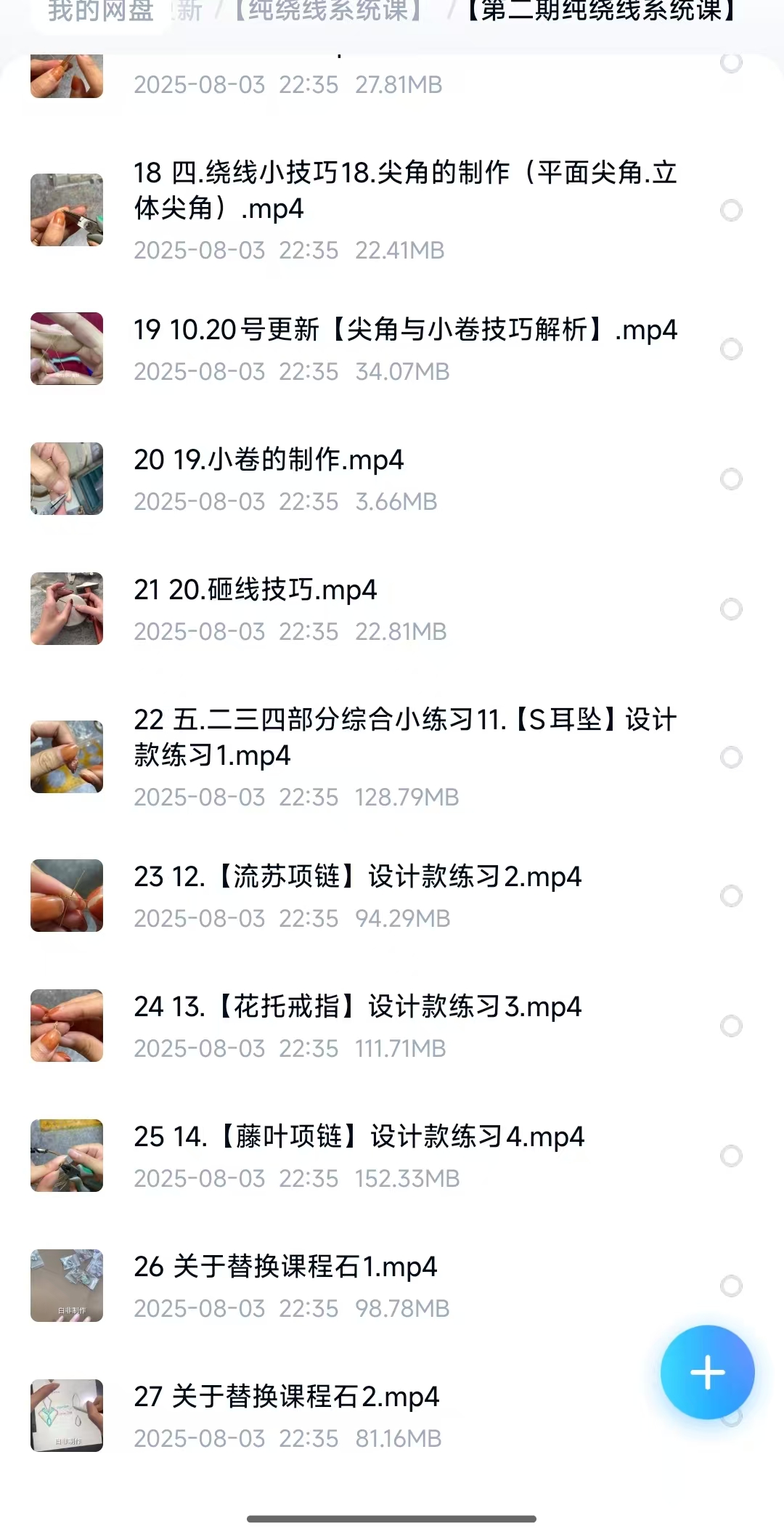
Task: Open 27 关于替换课程石2.mp4
Action: coord(286,1397)
